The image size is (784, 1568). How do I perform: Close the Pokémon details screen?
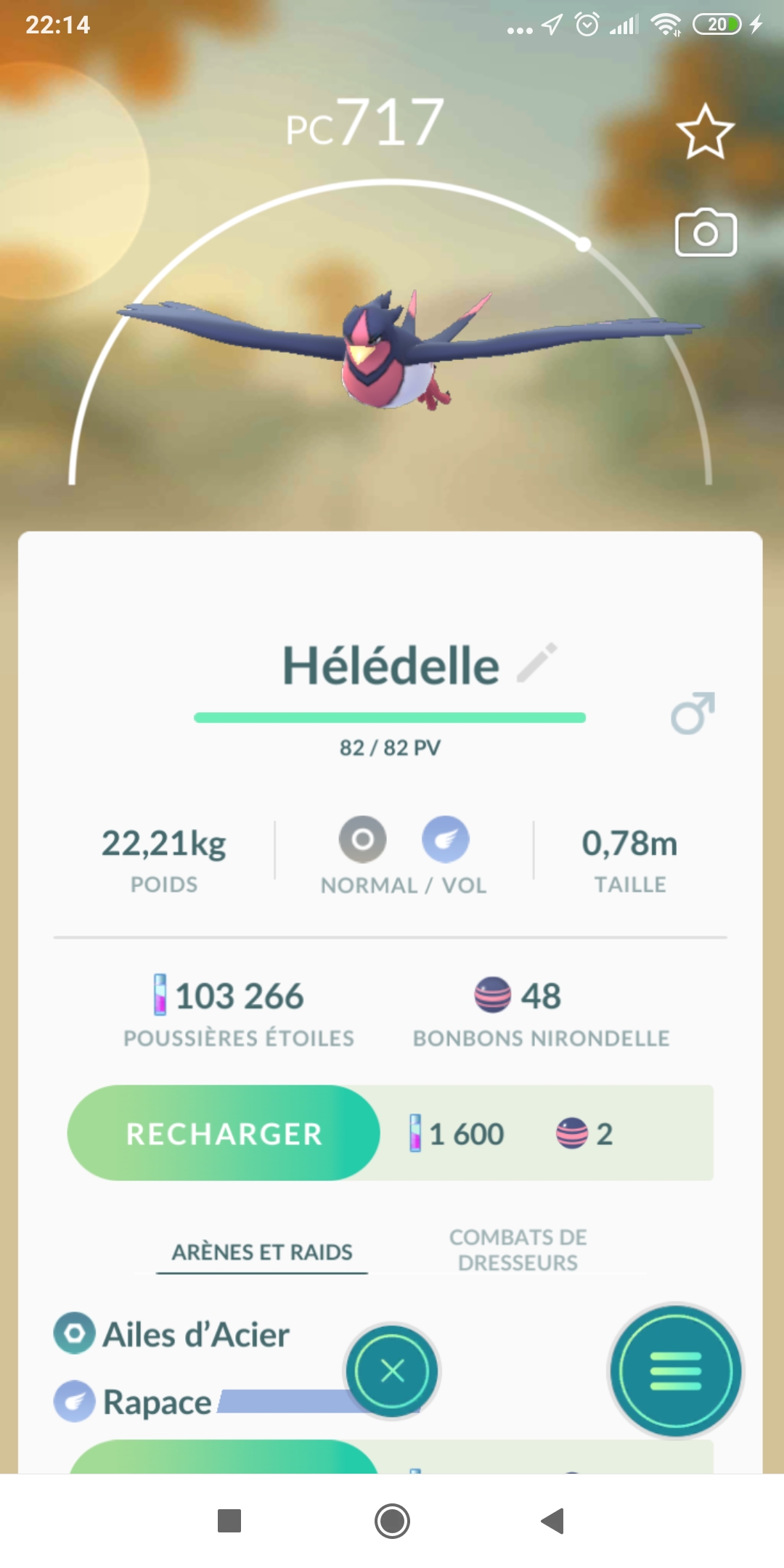(392, 1371)
